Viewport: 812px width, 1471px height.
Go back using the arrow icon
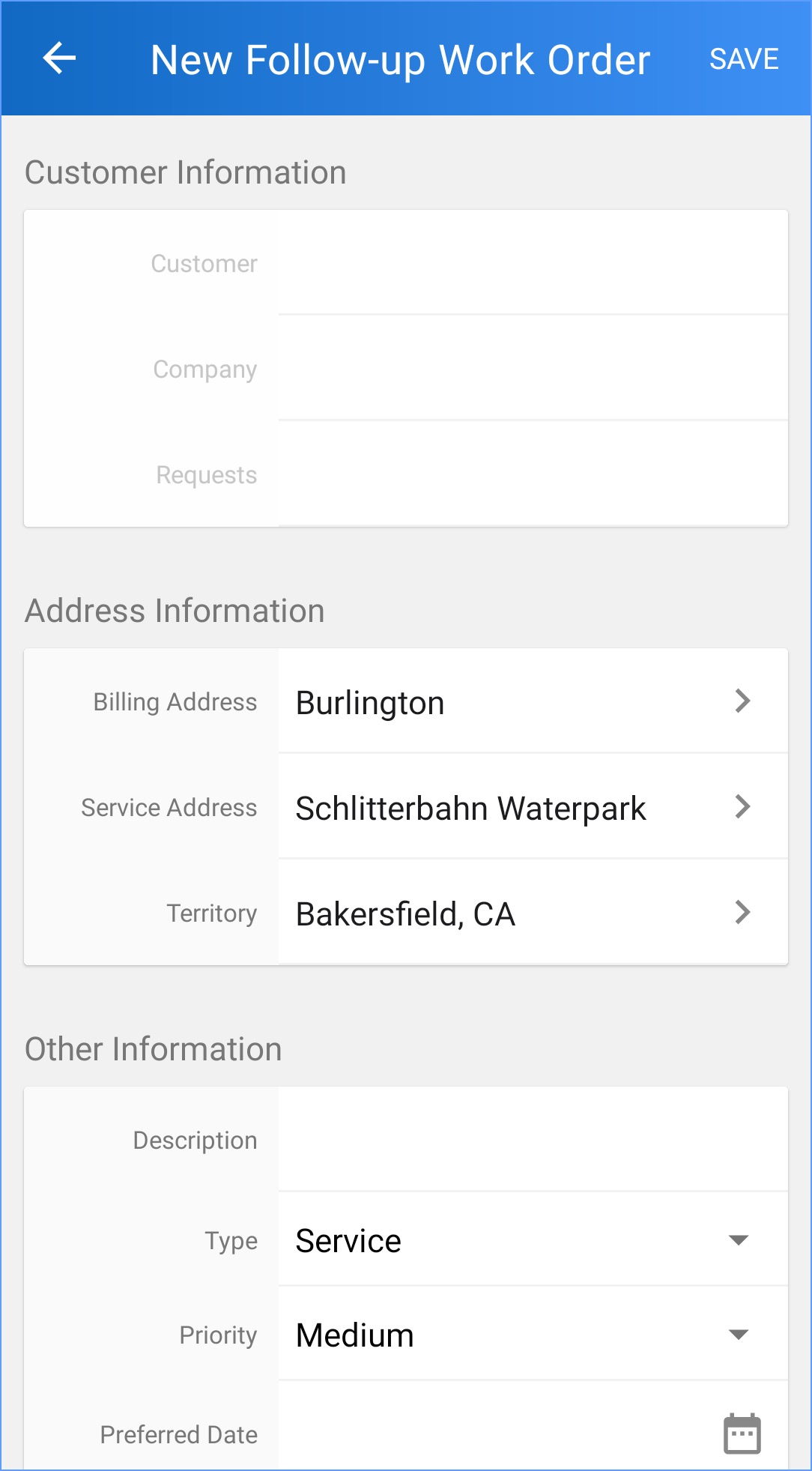point(60,58)
